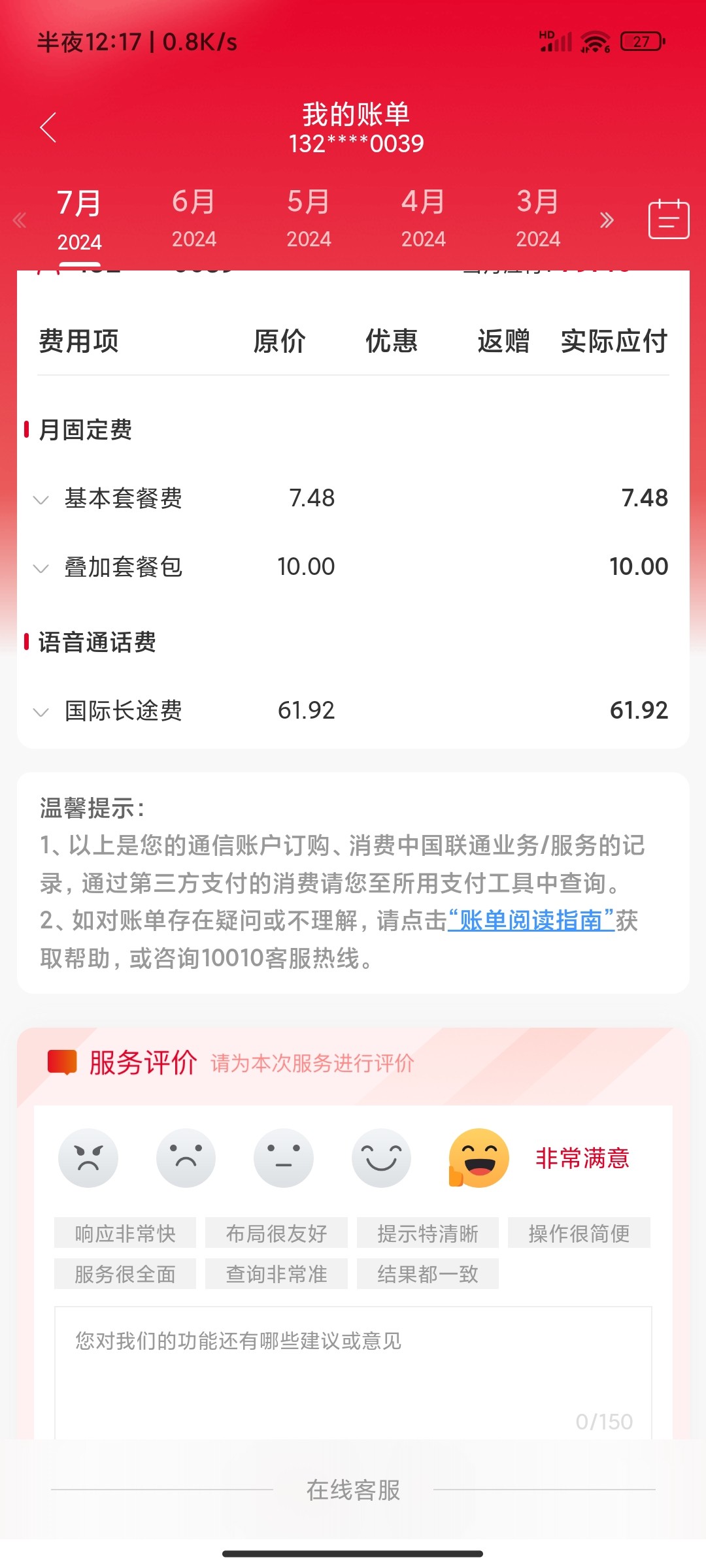Open 在线客服
This screenshot has width=706, height=1568.
click(x=353, y=1490)
